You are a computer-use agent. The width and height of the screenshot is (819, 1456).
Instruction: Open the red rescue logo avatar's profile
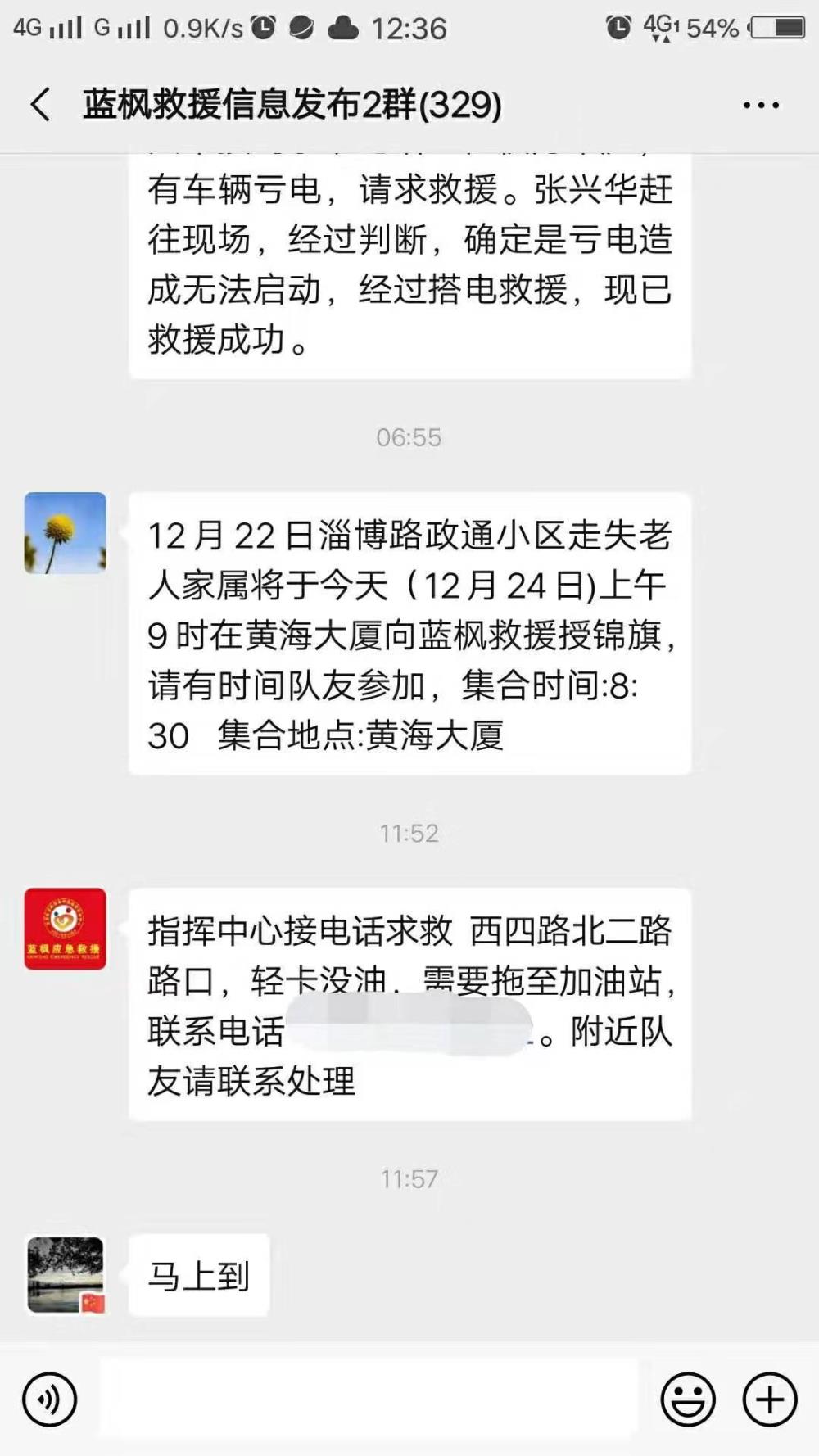tap(66, 929)
